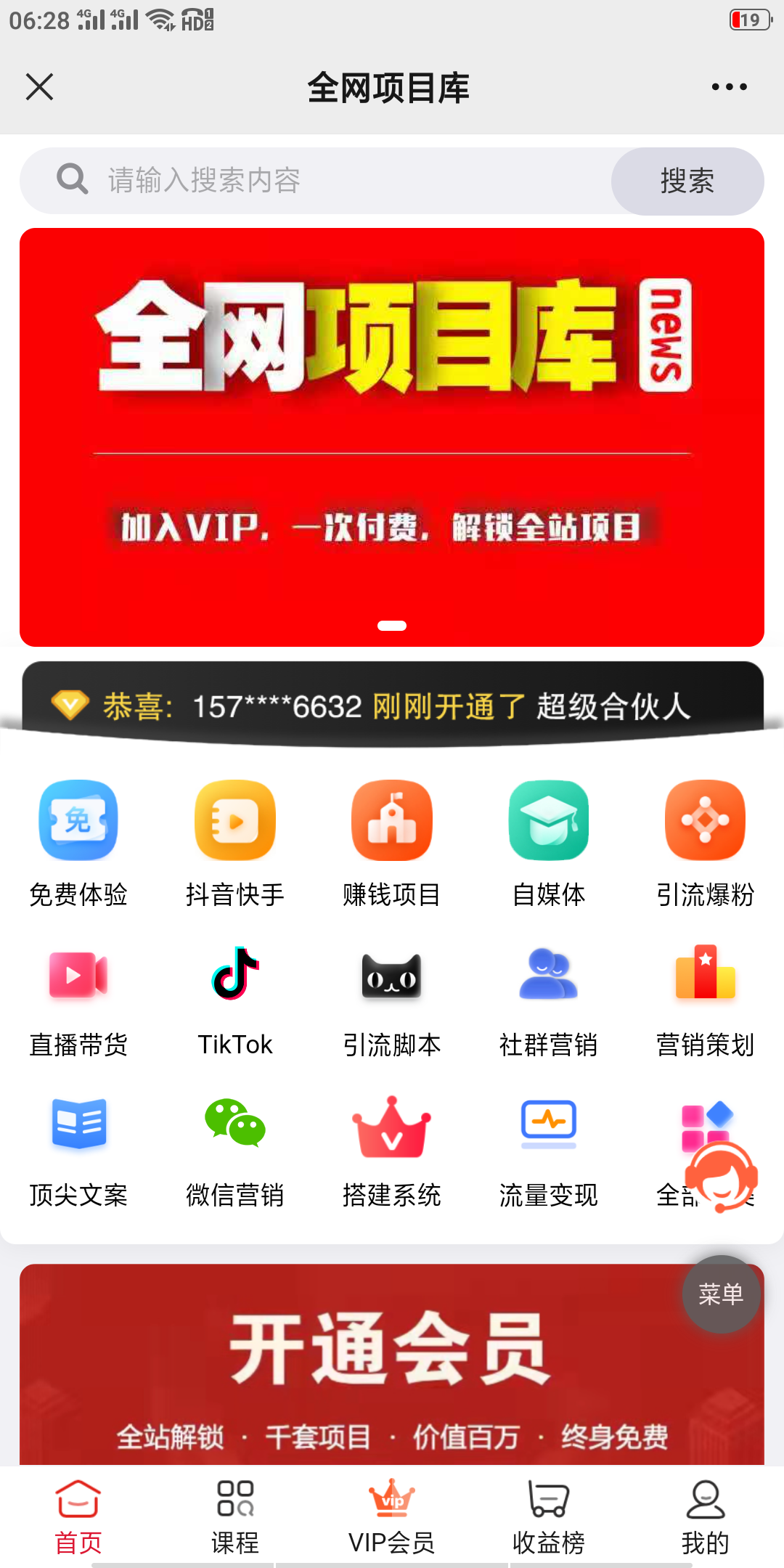This screenshot has width=784, height=1568.
Task: View TikTok projects
Action: click(235, 999)
